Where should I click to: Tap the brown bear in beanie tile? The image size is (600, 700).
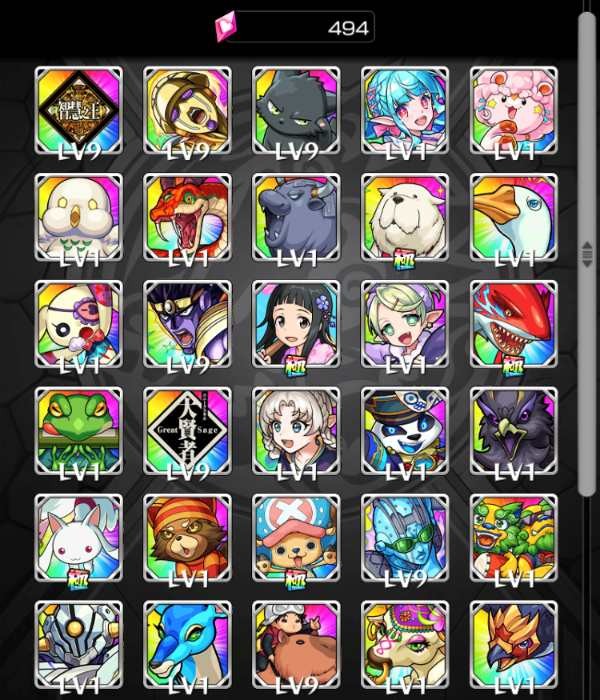187,538
